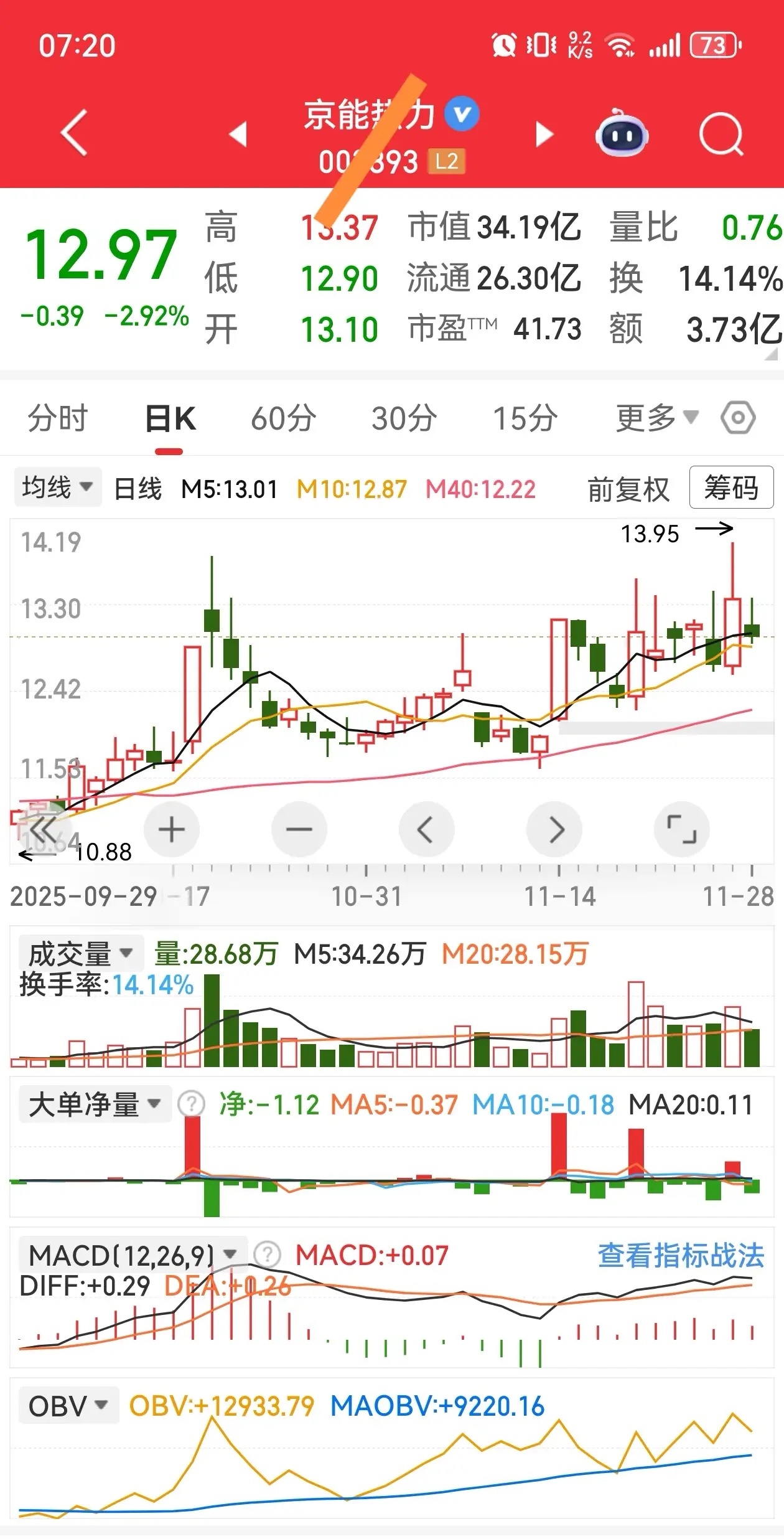
Task: Switch to the 分时 chart tab
Action: [58, 418]
